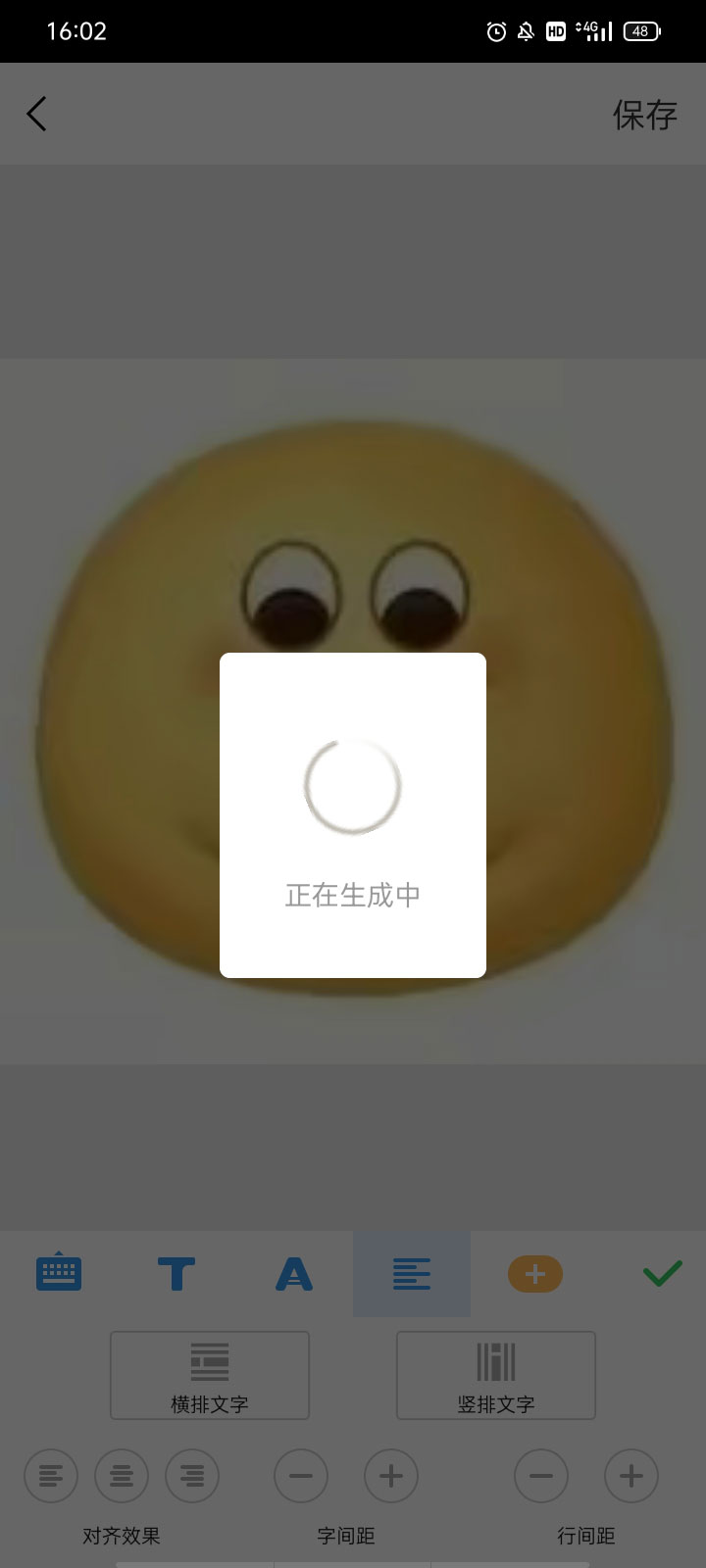Open the keyboard input tool
The width and height of the screenshot is (706, 1568).
(59, 1273)
